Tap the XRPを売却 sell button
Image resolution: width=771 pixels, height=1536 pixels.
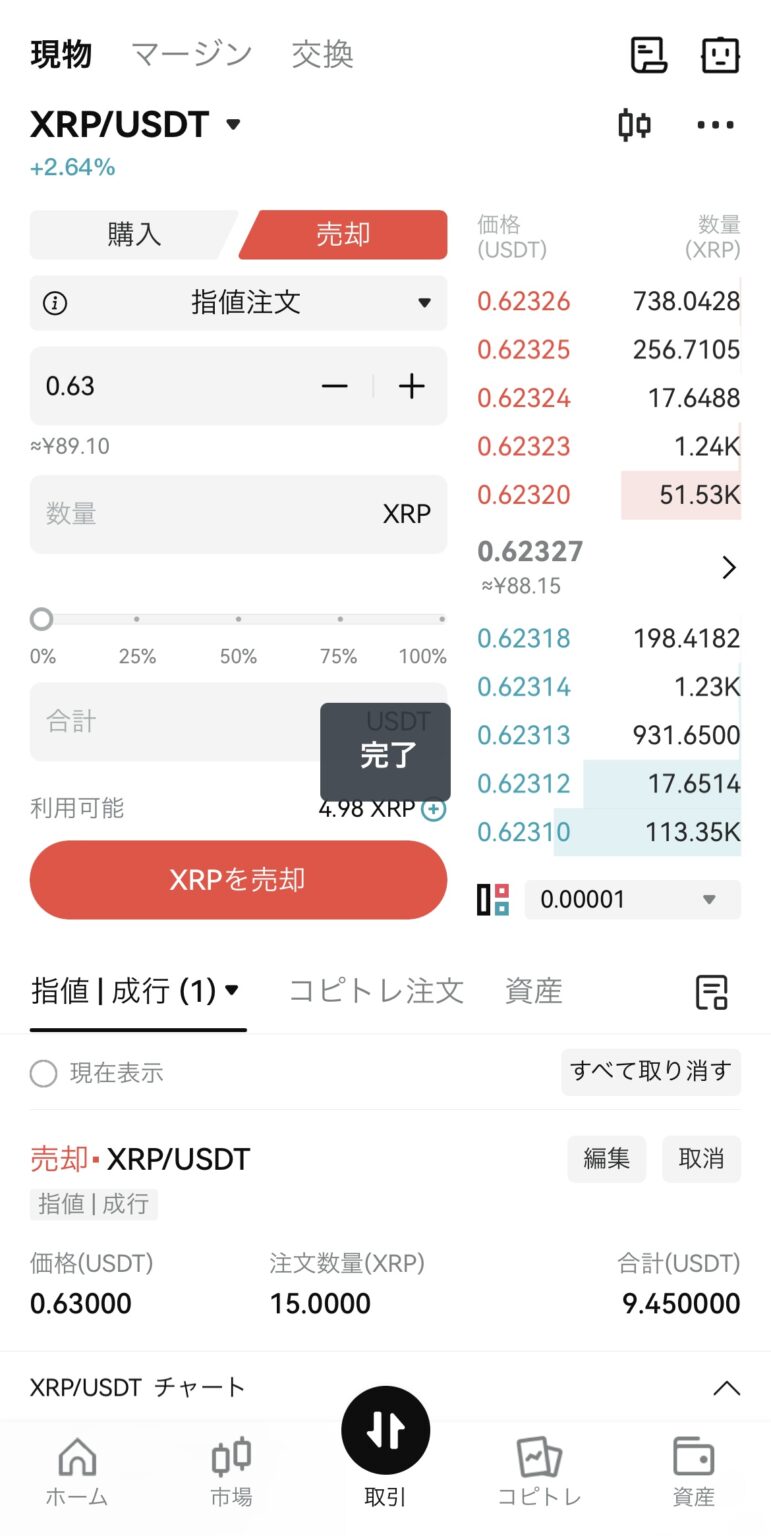pos(237,879)
